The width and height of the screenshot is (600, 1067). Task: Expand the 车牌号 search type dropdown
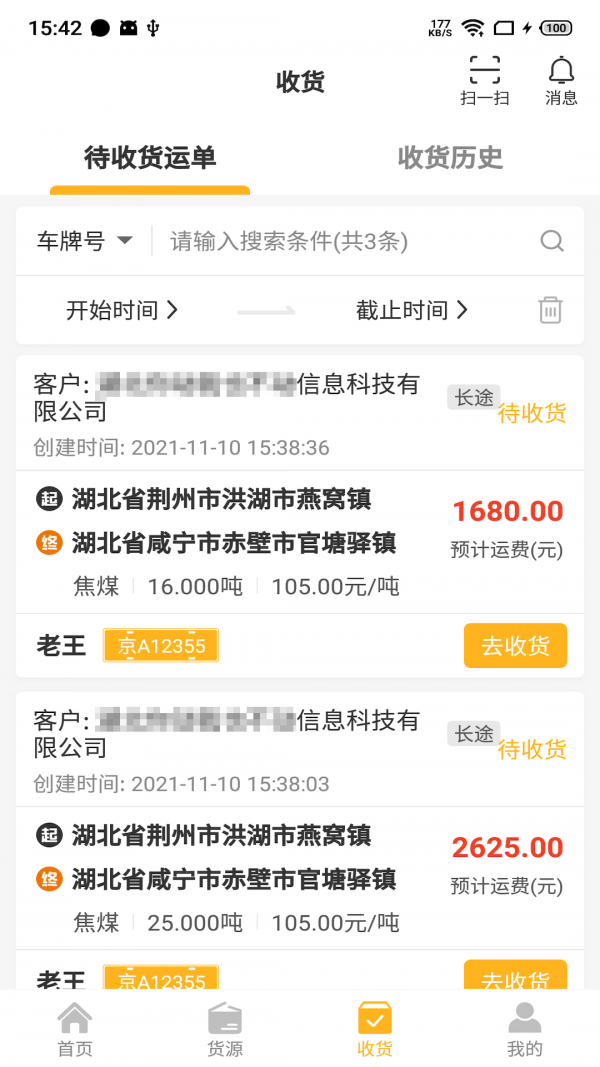[85, 241]
